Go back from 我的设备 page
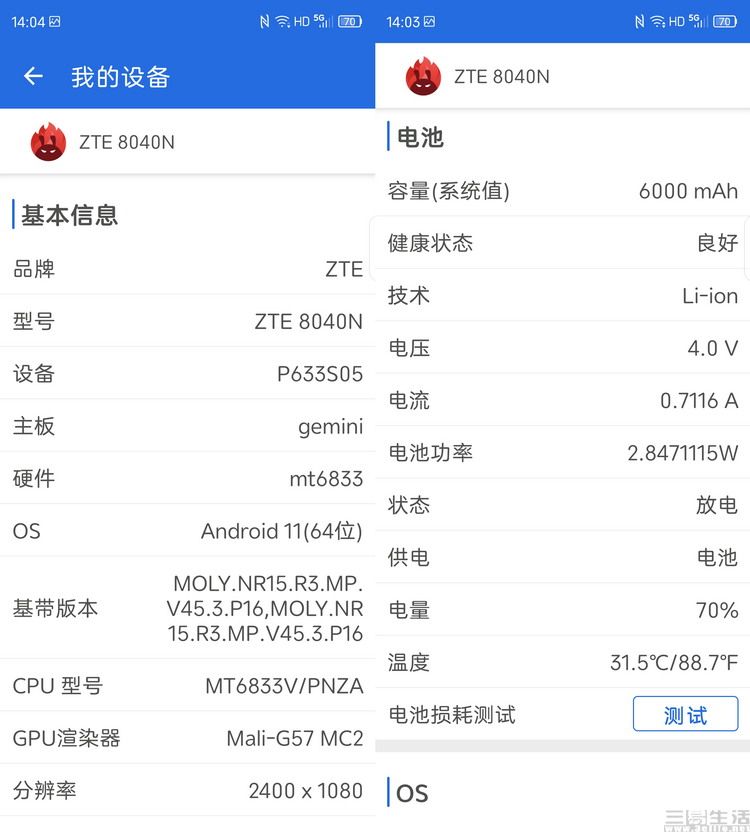The image size is (750, 833). click(x=33, y=76)
